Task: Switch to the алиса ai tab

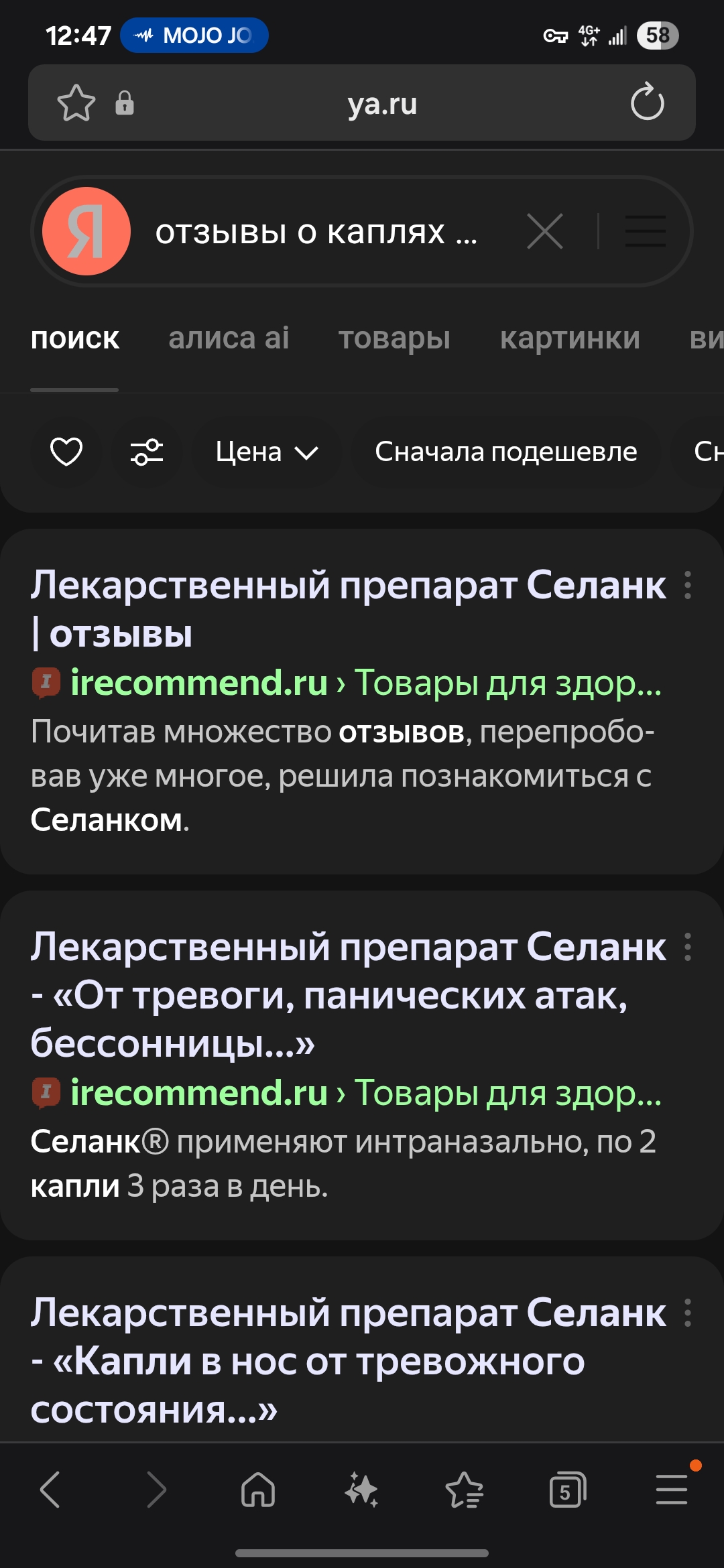Action: pos(229,338)
